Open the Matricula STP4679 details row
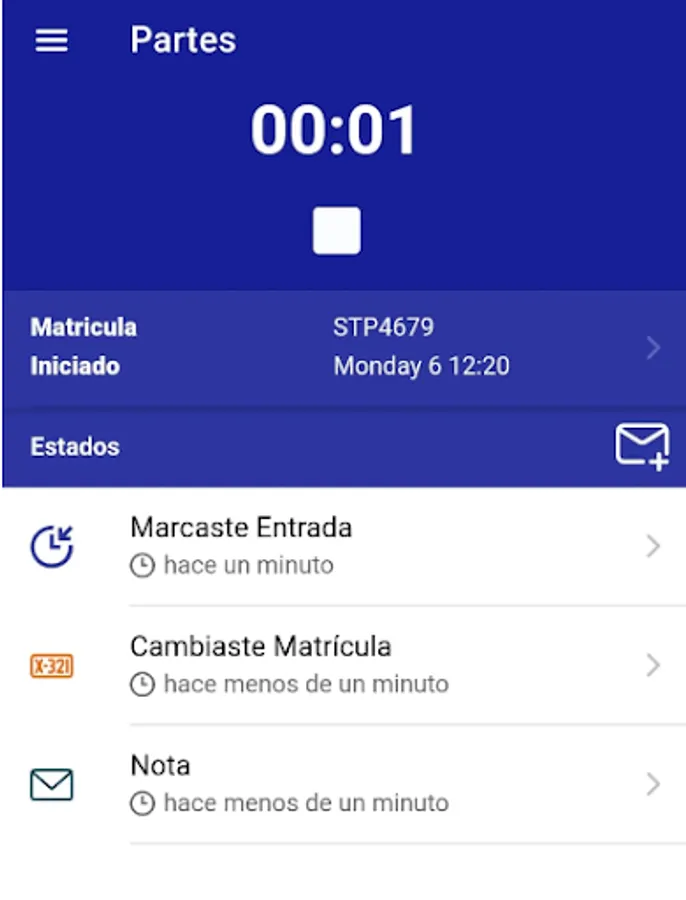The height and width of the screenshot is (900, 686). [x=343, y=347]
